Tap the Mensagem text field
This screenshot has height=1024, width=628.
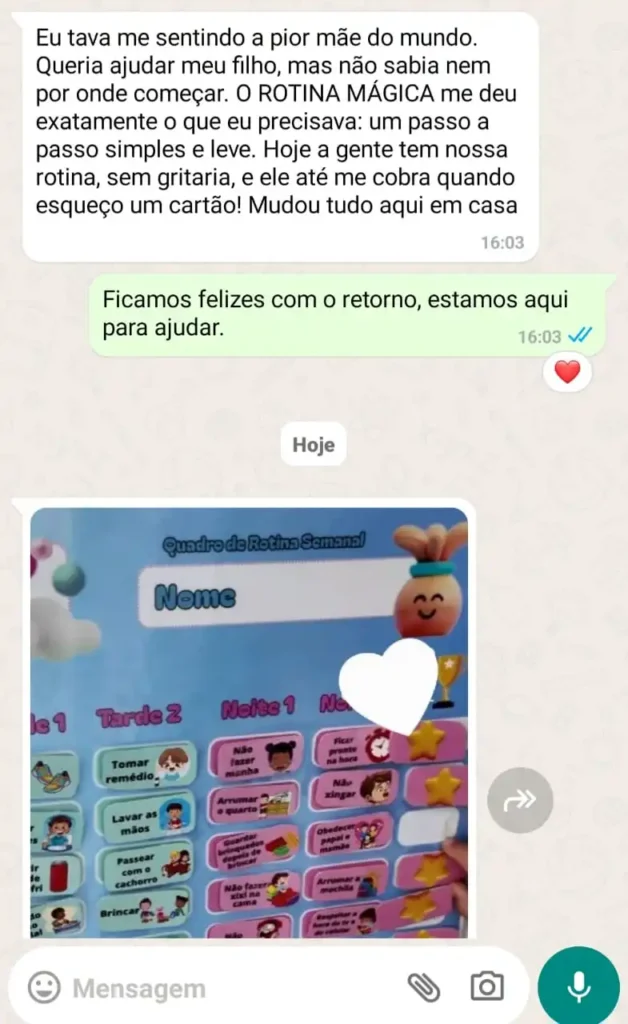click(230, 989)
